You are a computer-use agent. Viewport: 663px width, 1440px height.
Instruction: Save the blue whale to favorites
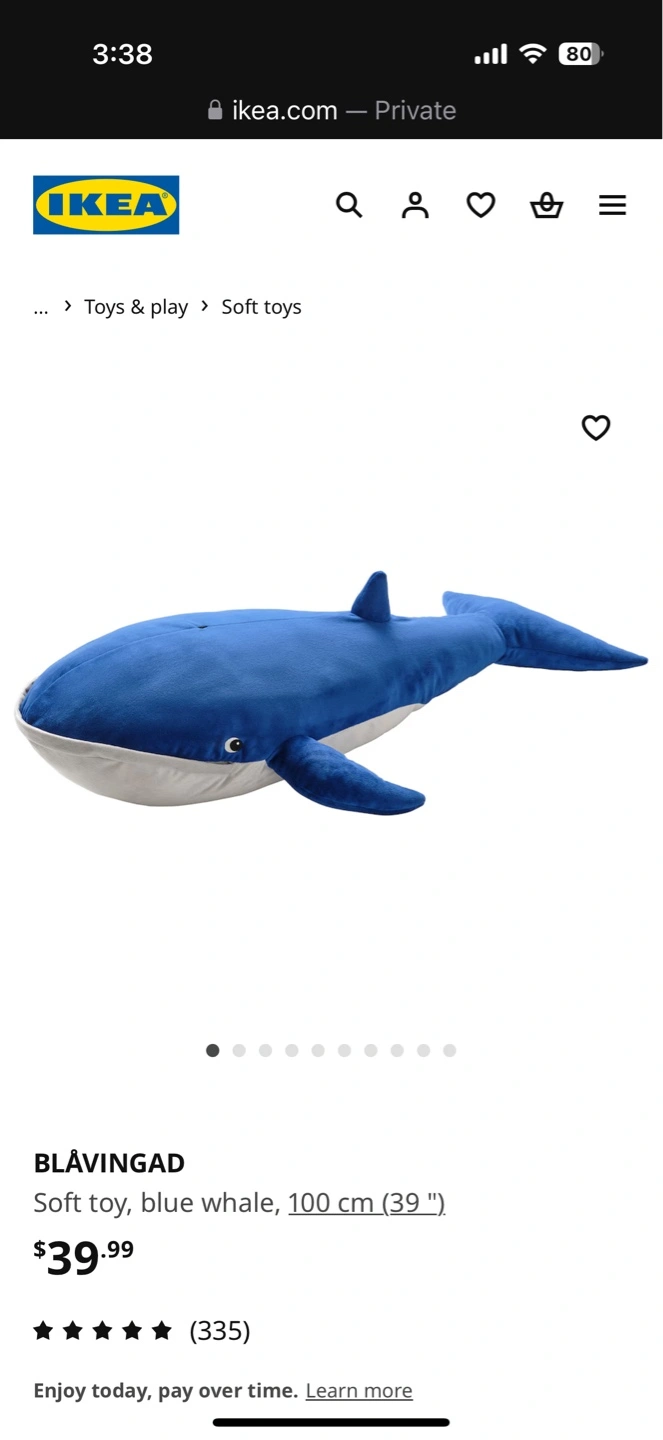pos(596,428)
